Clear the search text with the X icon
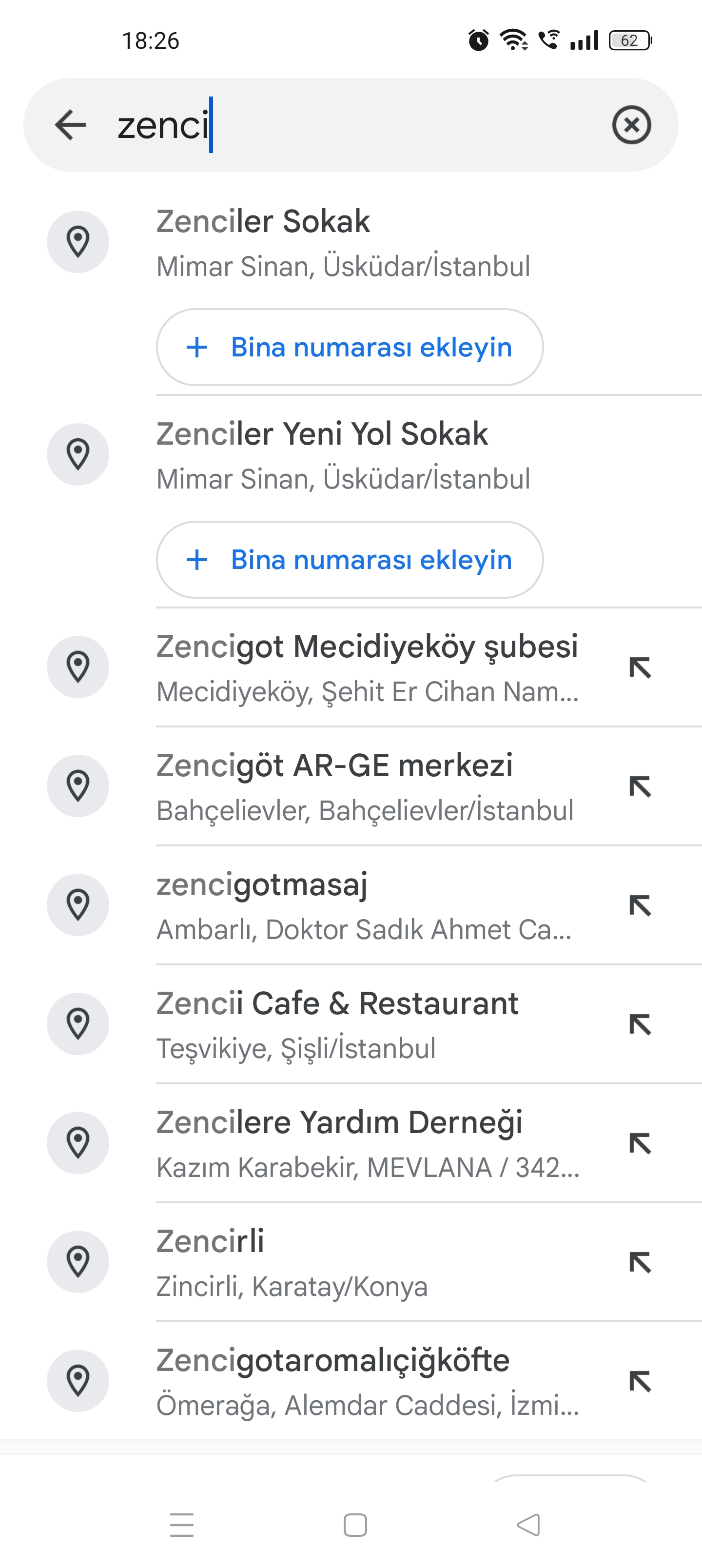Image resolution: width=702 pixels, height=1568 pixels. pyautogui.click(x=631, y=125)
